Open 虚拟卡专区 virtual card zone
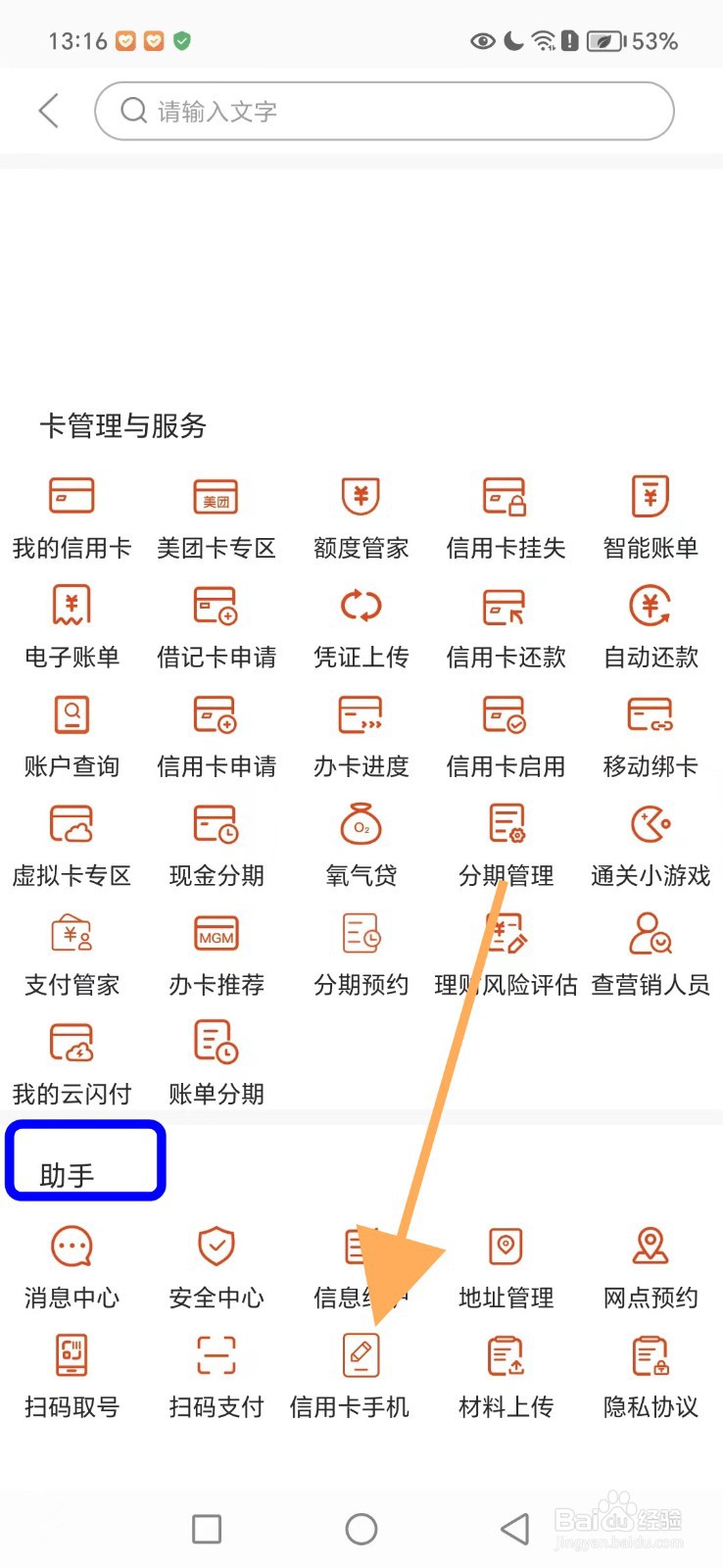 click(x=72, y=843)
